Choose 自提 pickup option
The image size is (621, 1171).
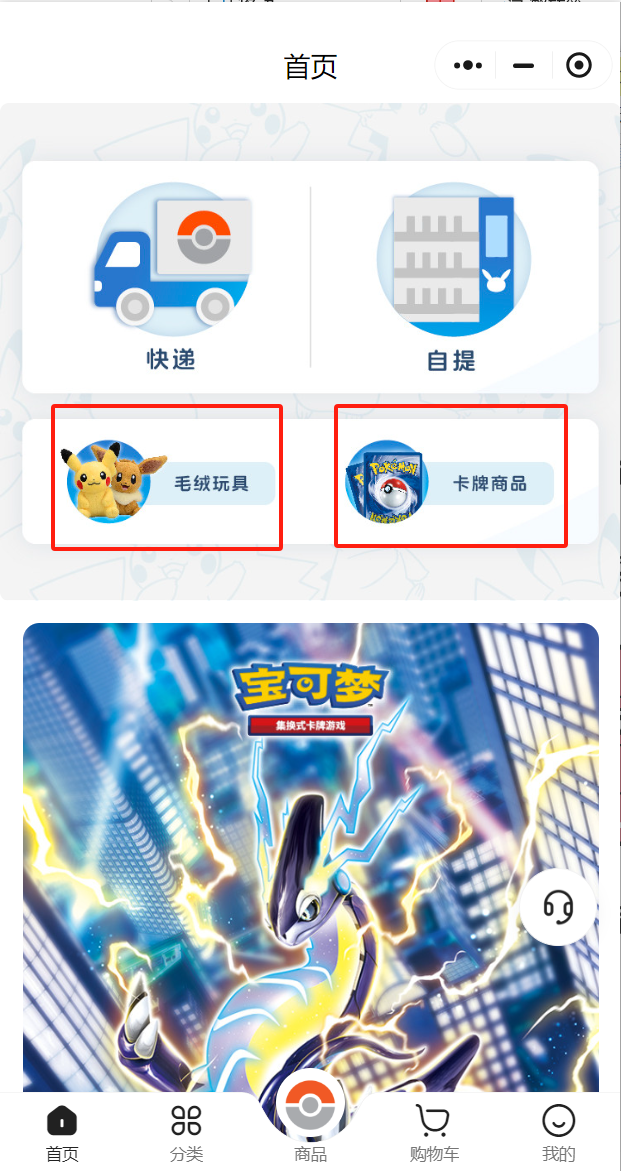(452, 277)
